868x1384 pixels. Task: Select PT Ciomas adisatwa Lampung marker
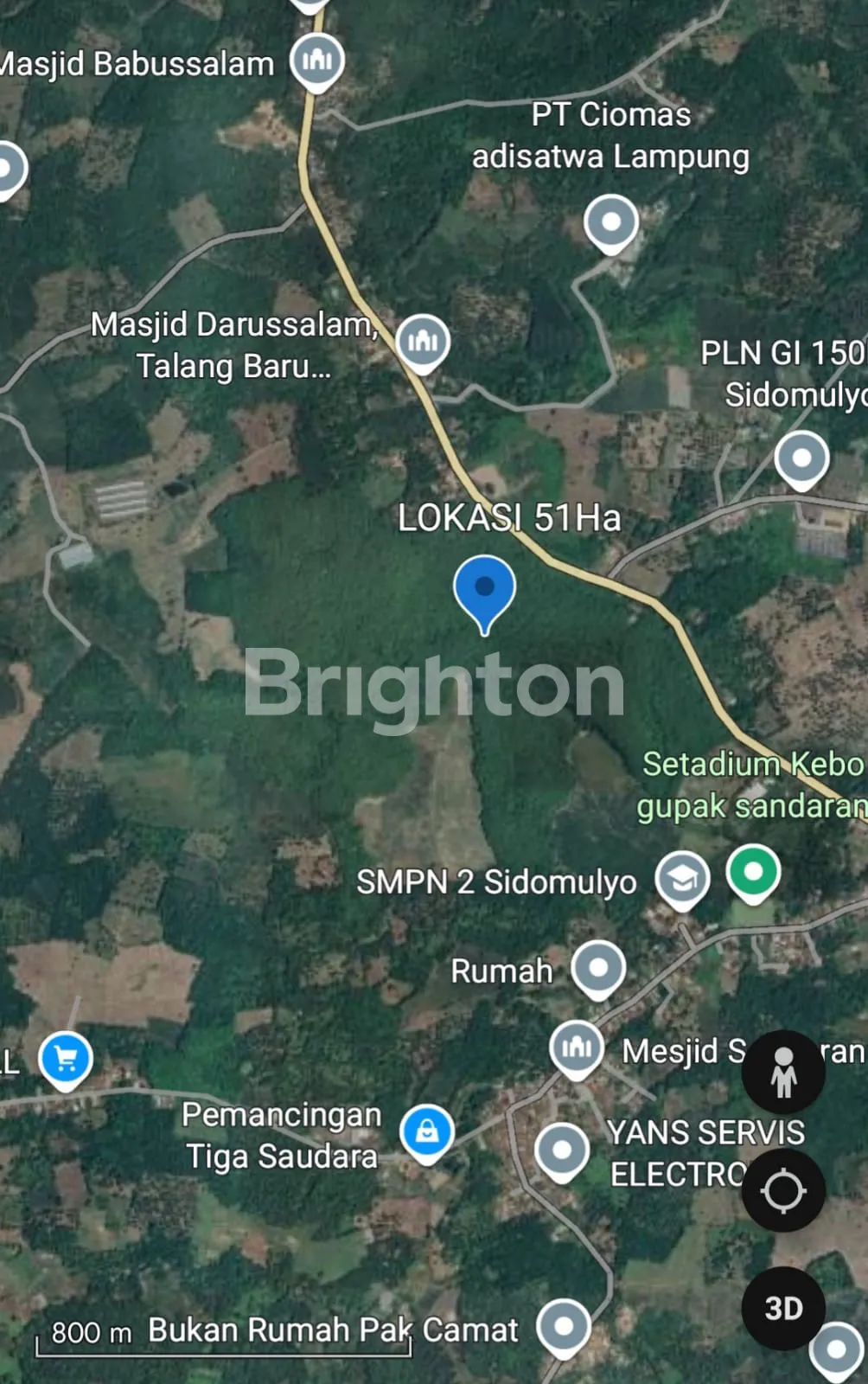611,222
